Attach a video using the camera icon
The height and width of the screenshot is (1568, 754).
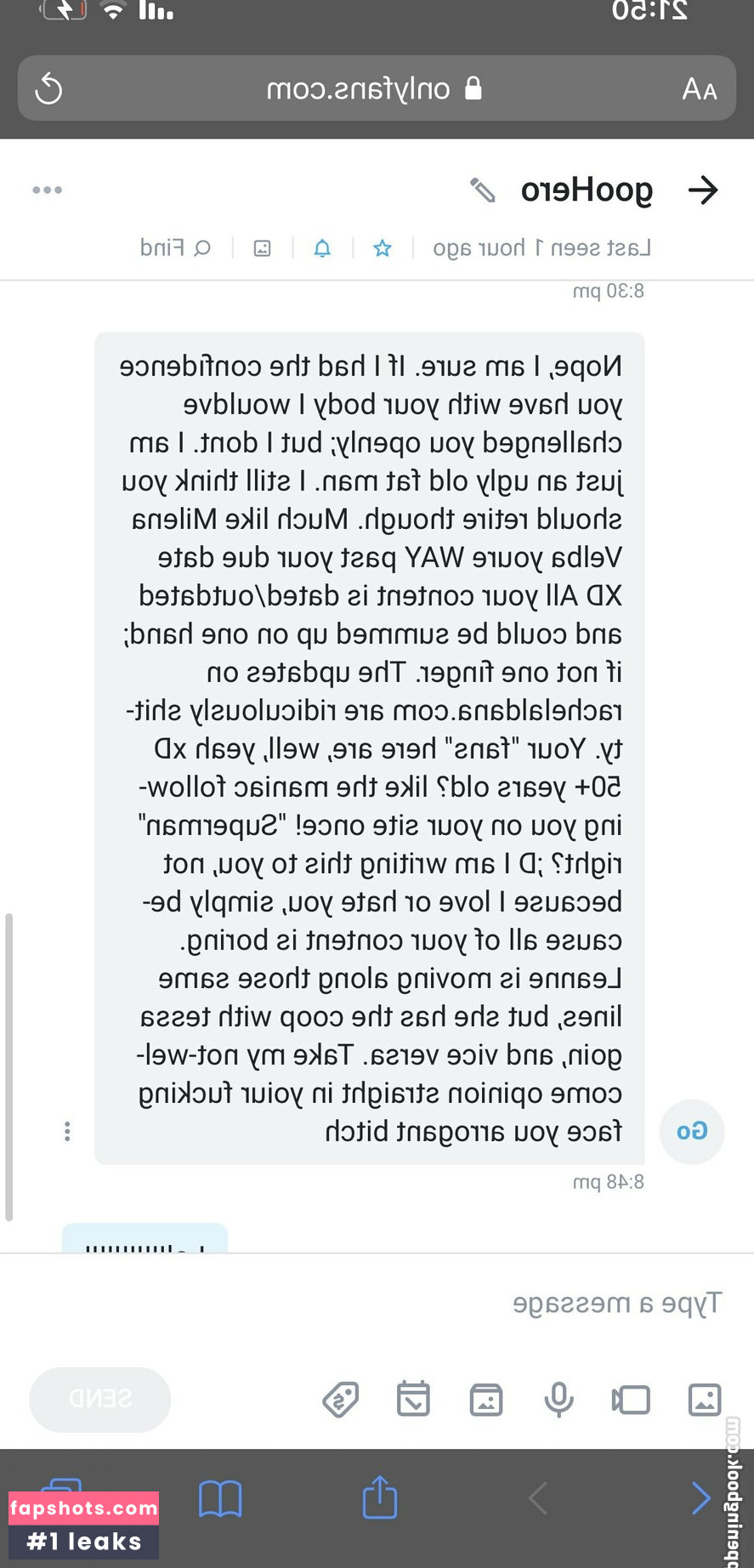631,1399
